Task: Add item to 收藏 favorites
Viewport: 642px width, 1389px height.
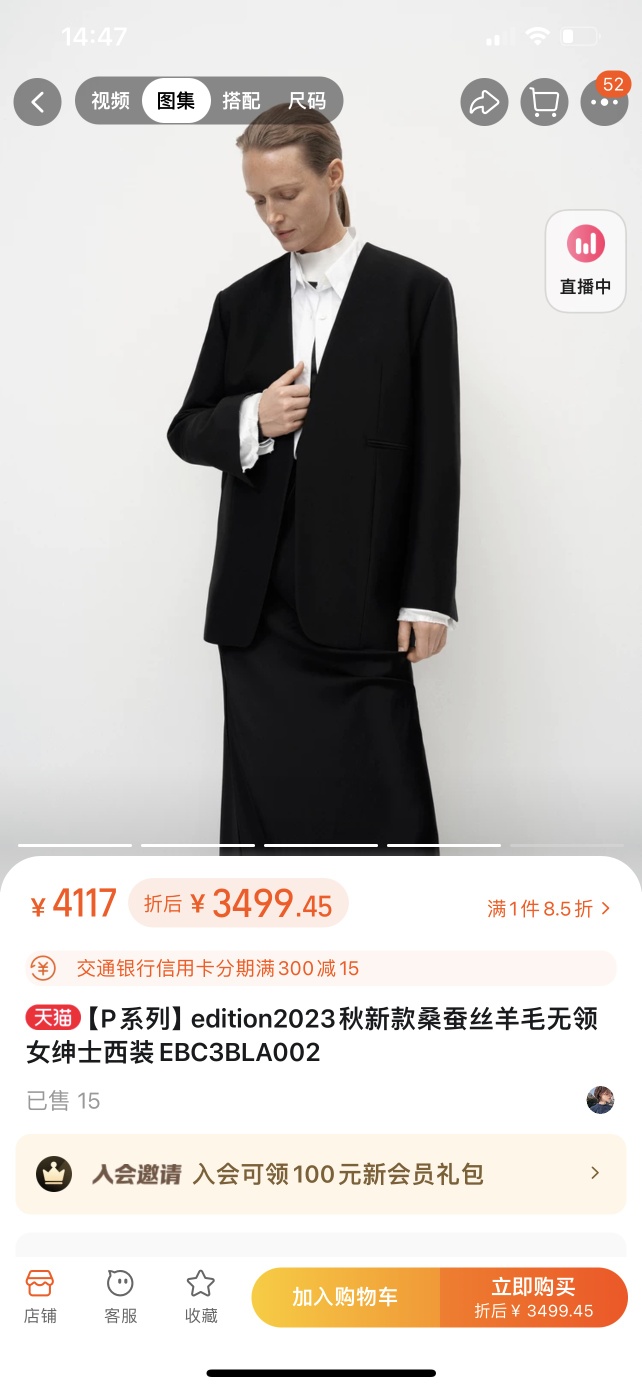Action: tap(201, 1297)
